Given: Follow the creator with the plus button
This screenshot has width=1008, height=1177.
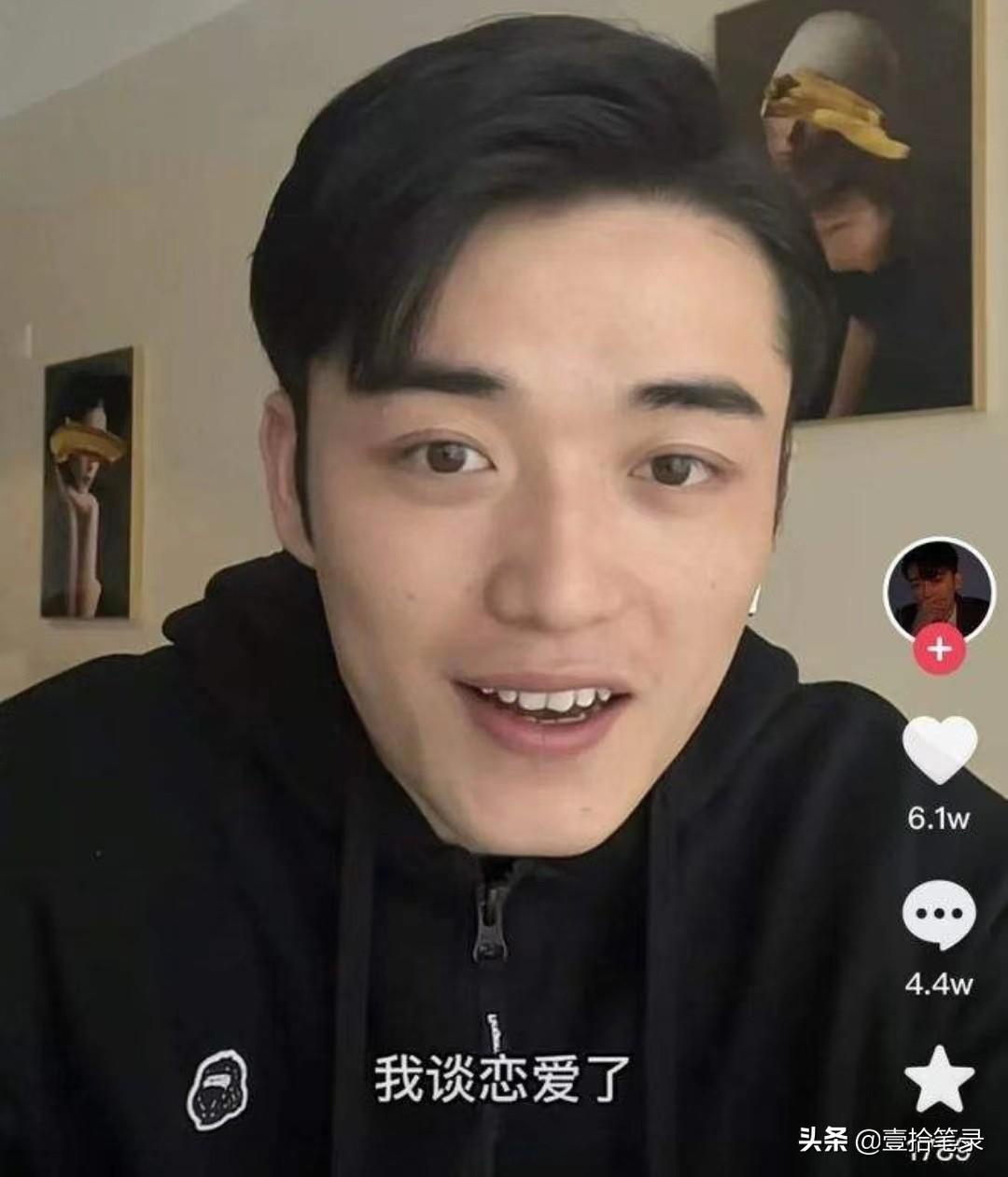Looking at the screenshot, I should (939, 650).
